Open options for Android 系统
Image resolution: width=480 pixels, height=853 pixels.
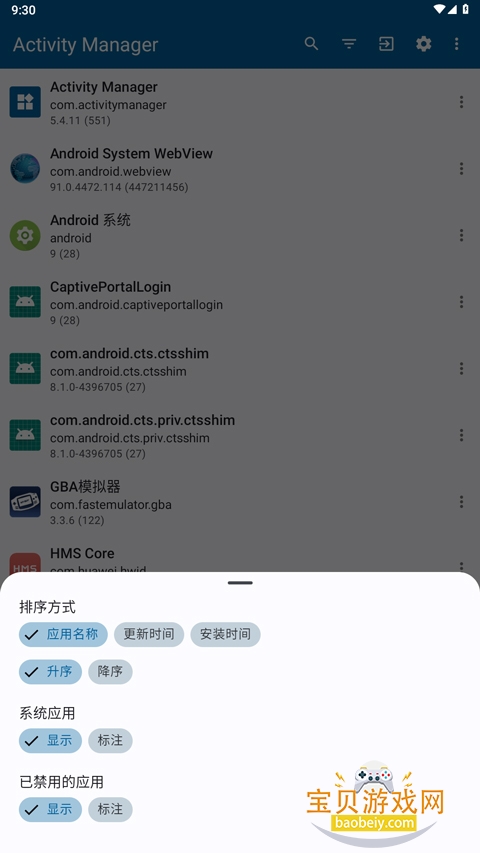[461, 235]
